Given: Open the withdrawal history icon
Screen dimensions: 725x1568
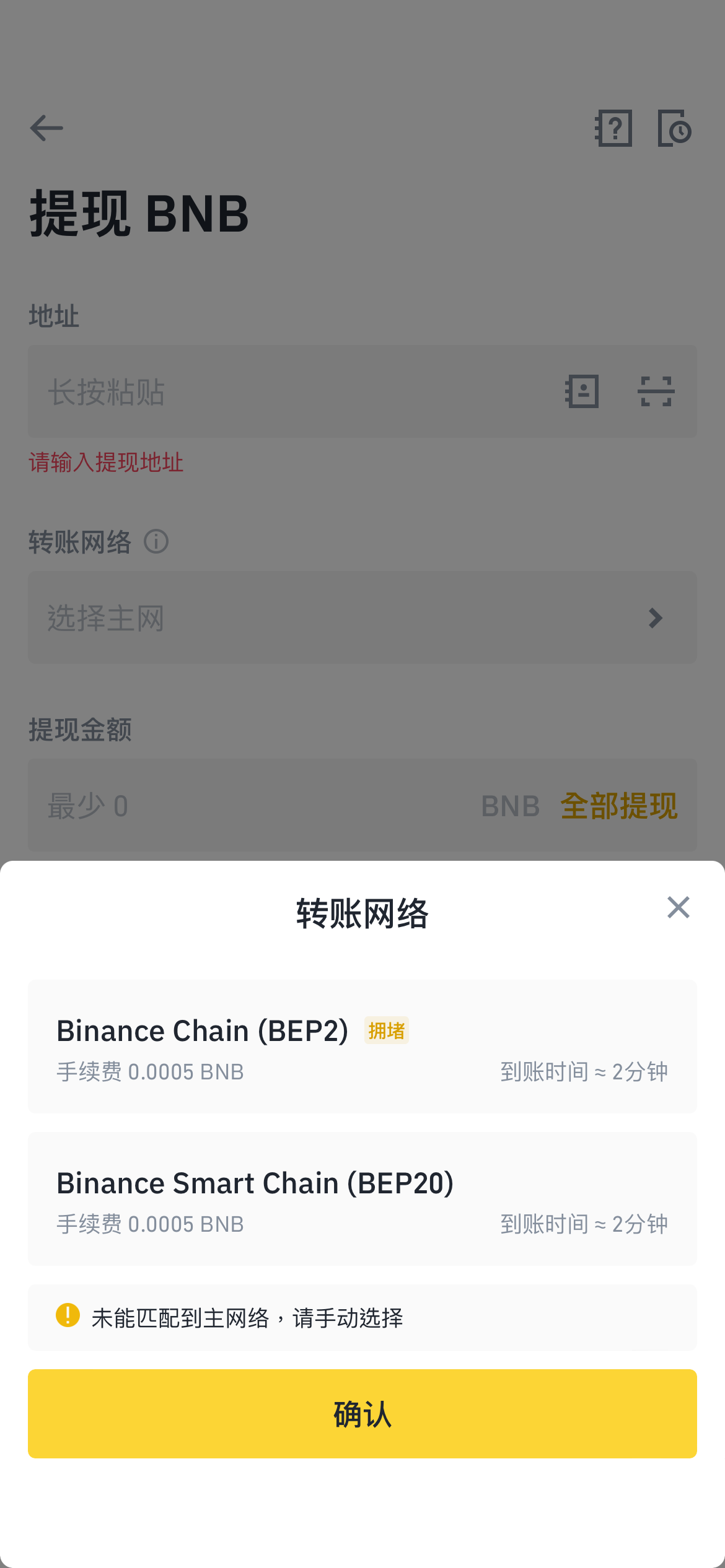Looking at the screenshot, I should (x=675, y=128).
